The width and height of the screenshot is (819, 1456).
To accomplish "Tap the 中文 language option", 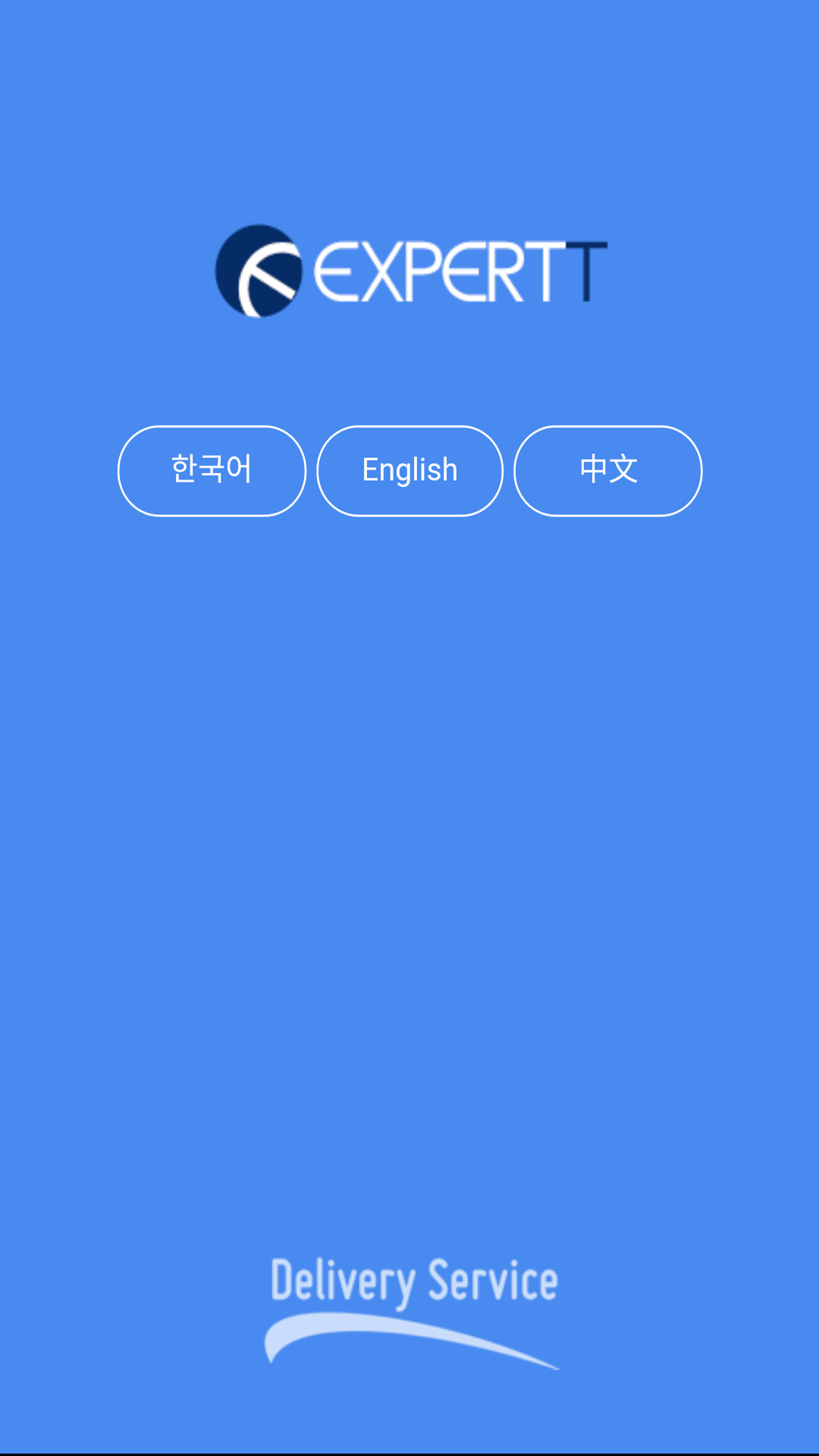I will pyautogui.click(x=608, y=471).
